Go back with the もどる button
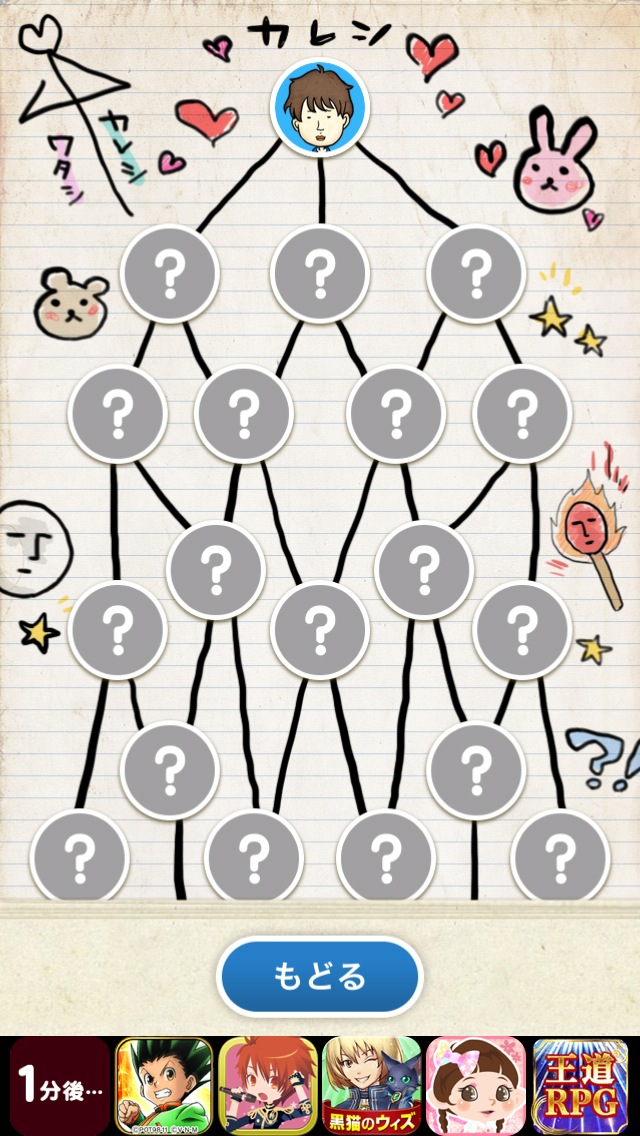 tap(320, 976)
